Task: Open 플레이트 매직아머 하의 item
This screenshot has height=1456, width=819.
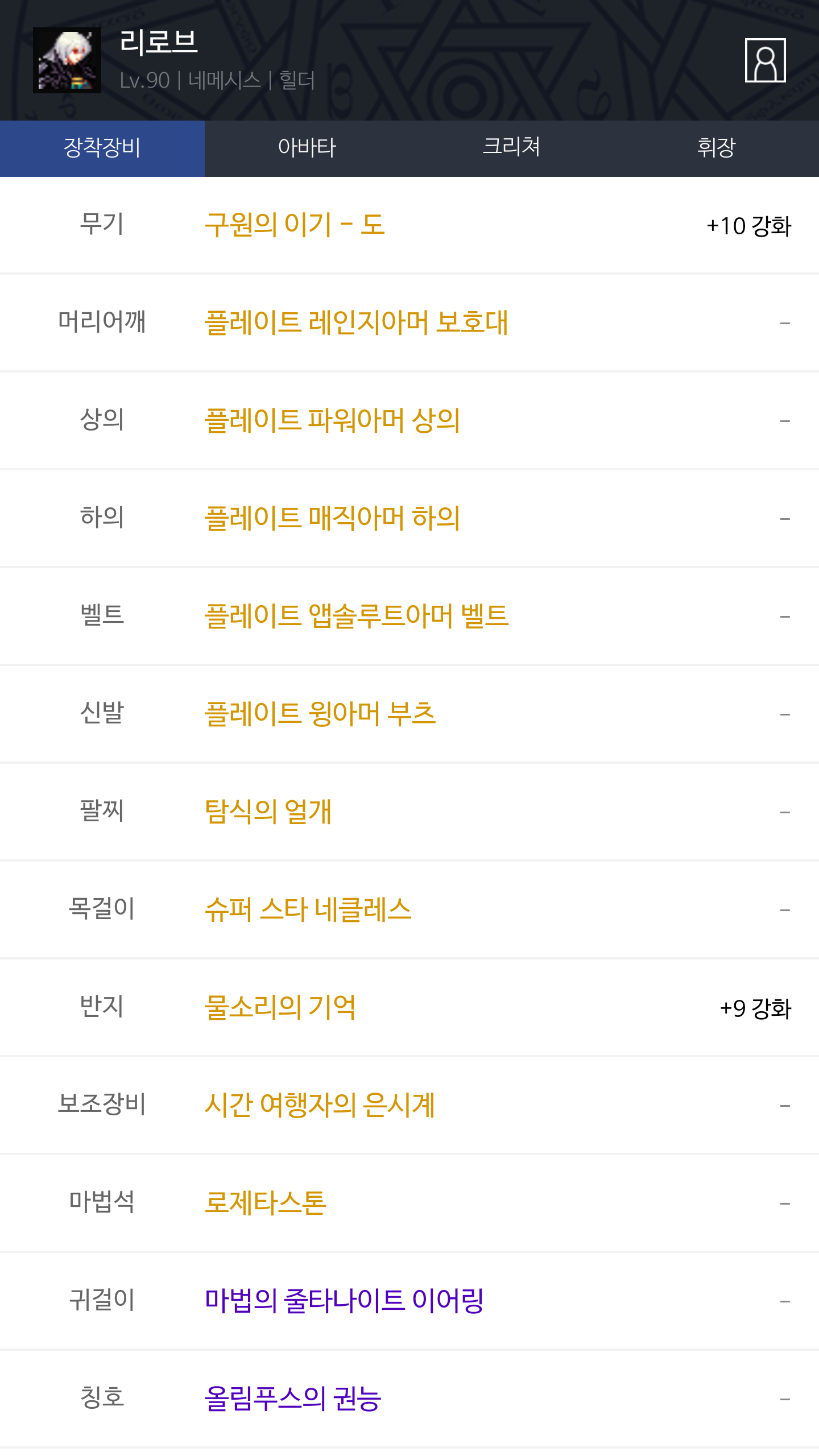Action: pyautogui.click(x=332, y=519)
